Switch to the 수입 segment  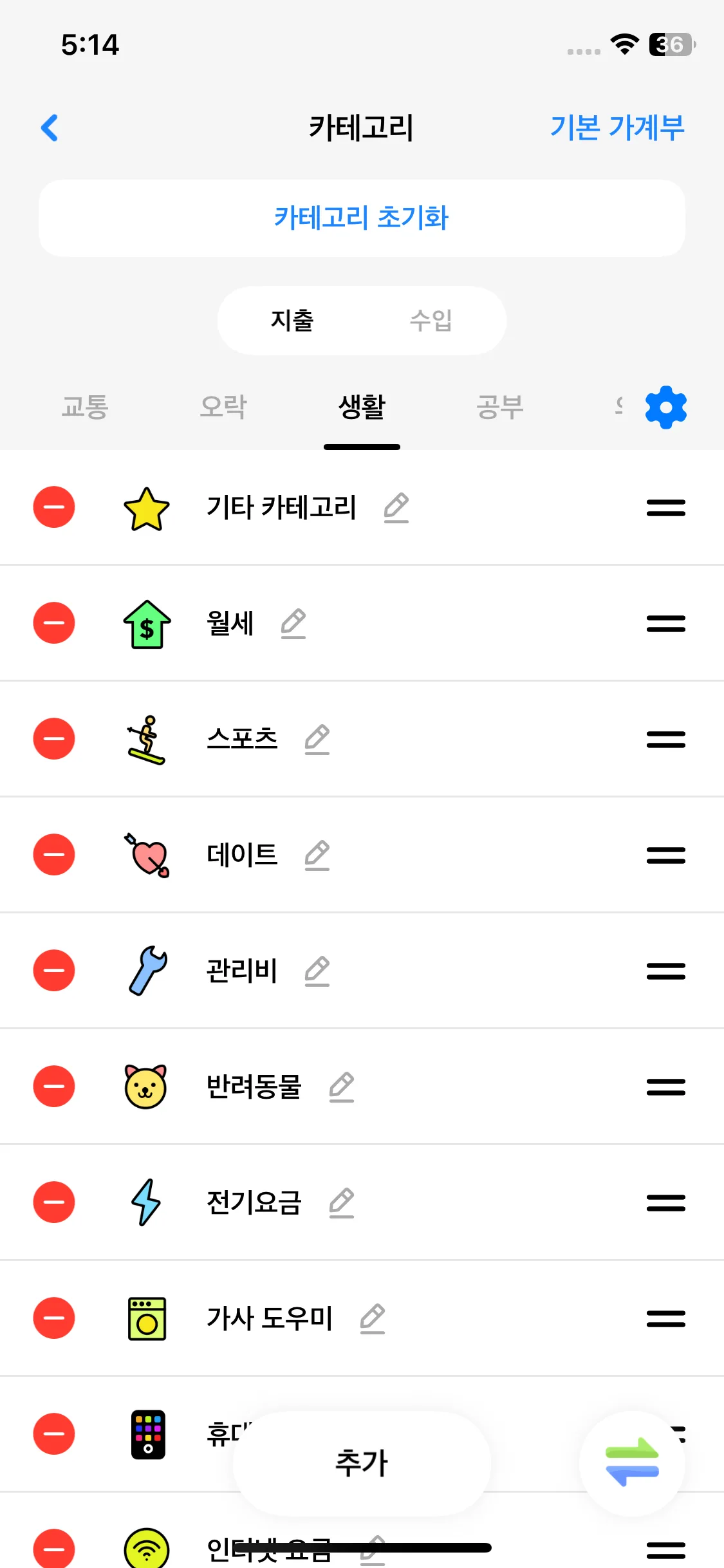pos(431,320)
